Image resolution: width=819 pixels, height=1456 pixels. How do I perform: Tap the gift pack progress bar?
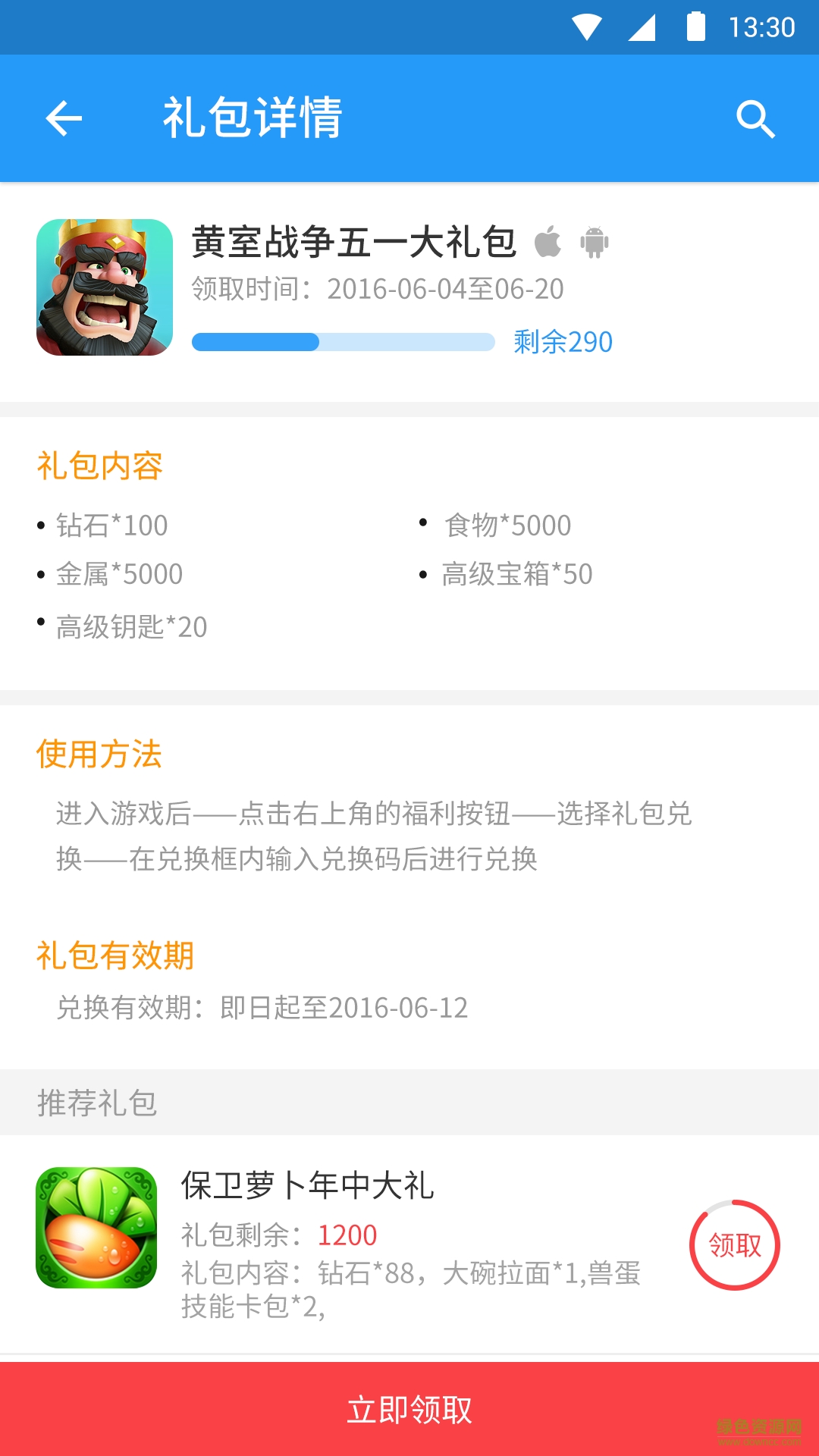(x=341, y=343)
